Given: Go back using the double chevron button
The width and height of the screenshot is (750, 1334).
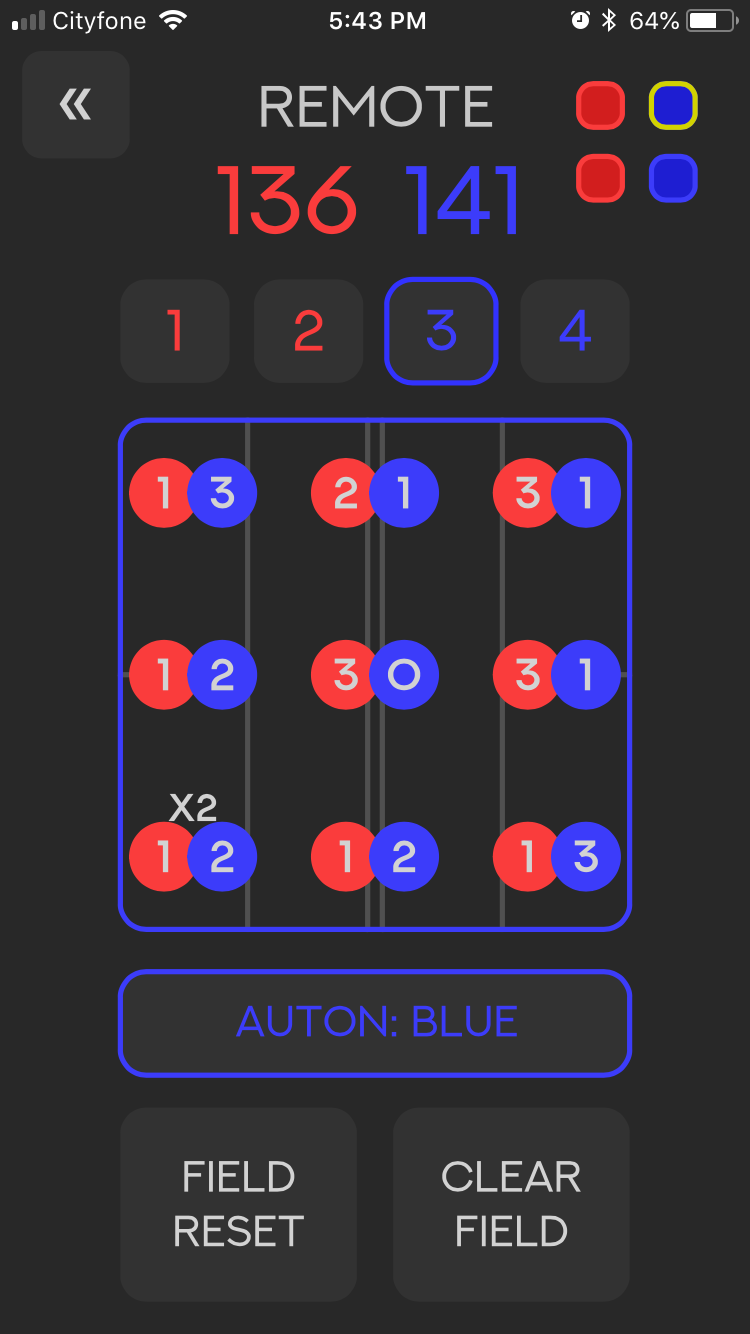Looking at the screenshot, I should (x=76, y=105).
